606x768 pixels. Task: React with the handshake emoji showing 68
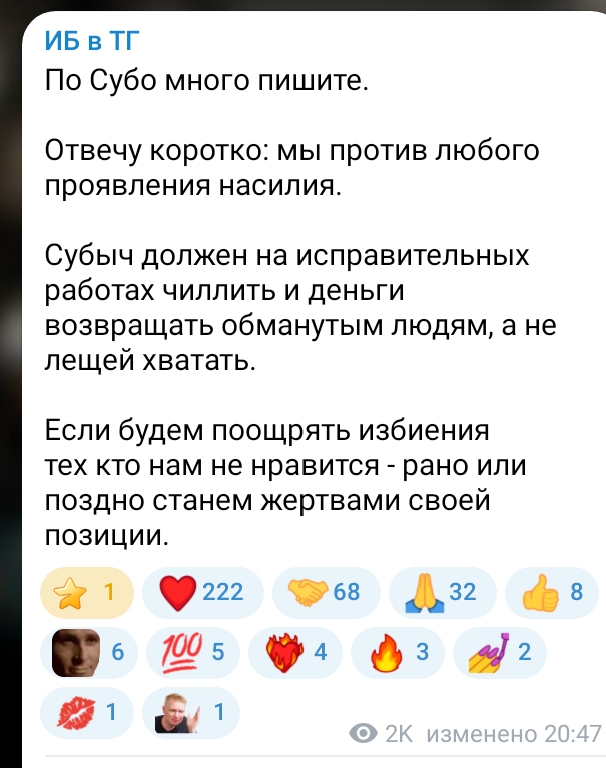(x=323, y=593)
